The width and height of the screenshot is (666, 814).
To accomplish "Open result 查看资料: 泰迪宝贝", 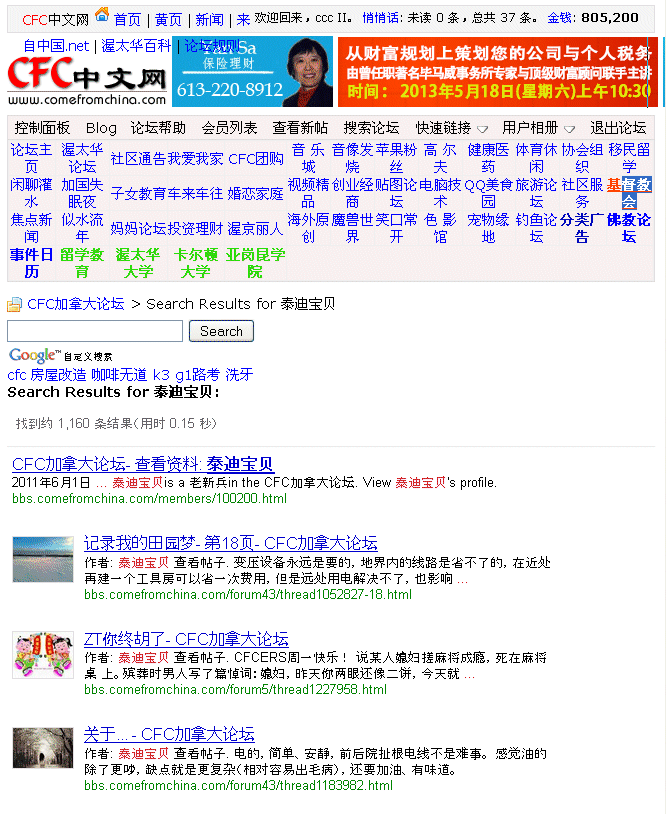I will point(142,464).
